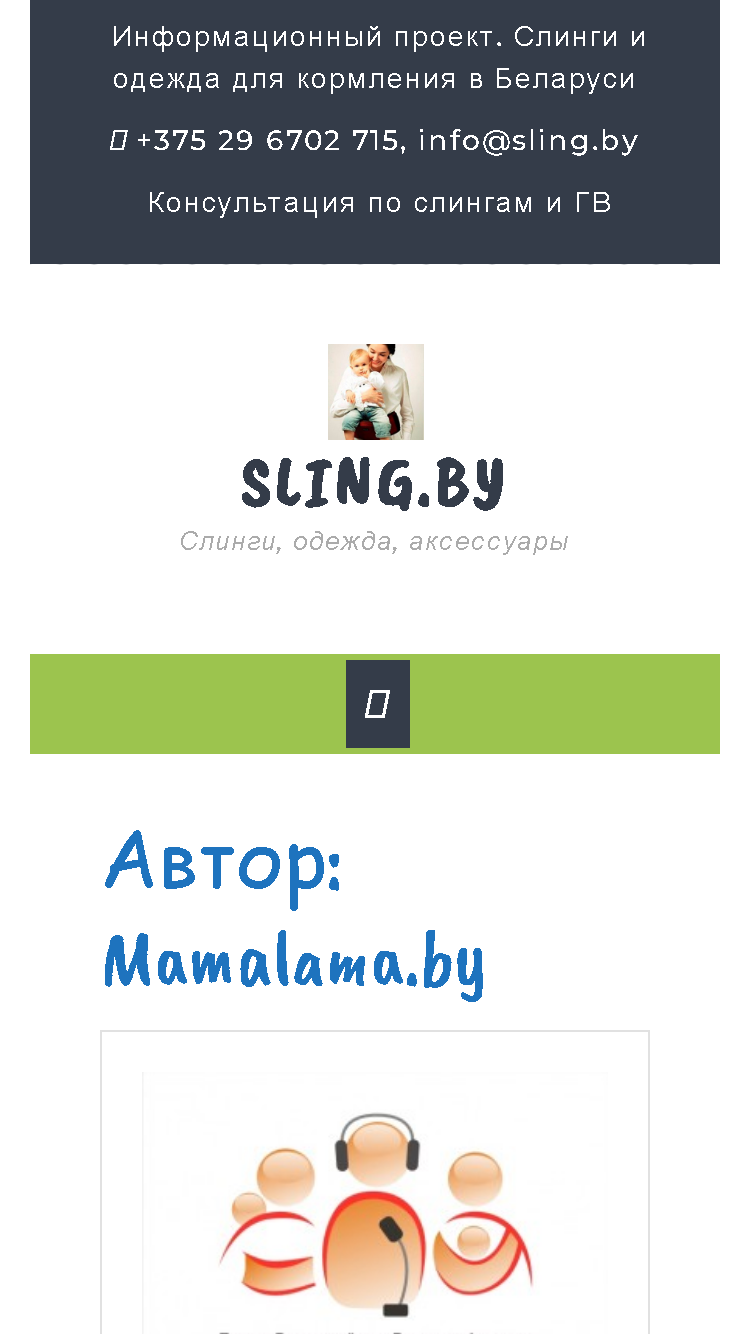Image resolution: width=750 pixels, height=1334 pixels.
Task: Email info@sling.by
Action: coord(528,141)
